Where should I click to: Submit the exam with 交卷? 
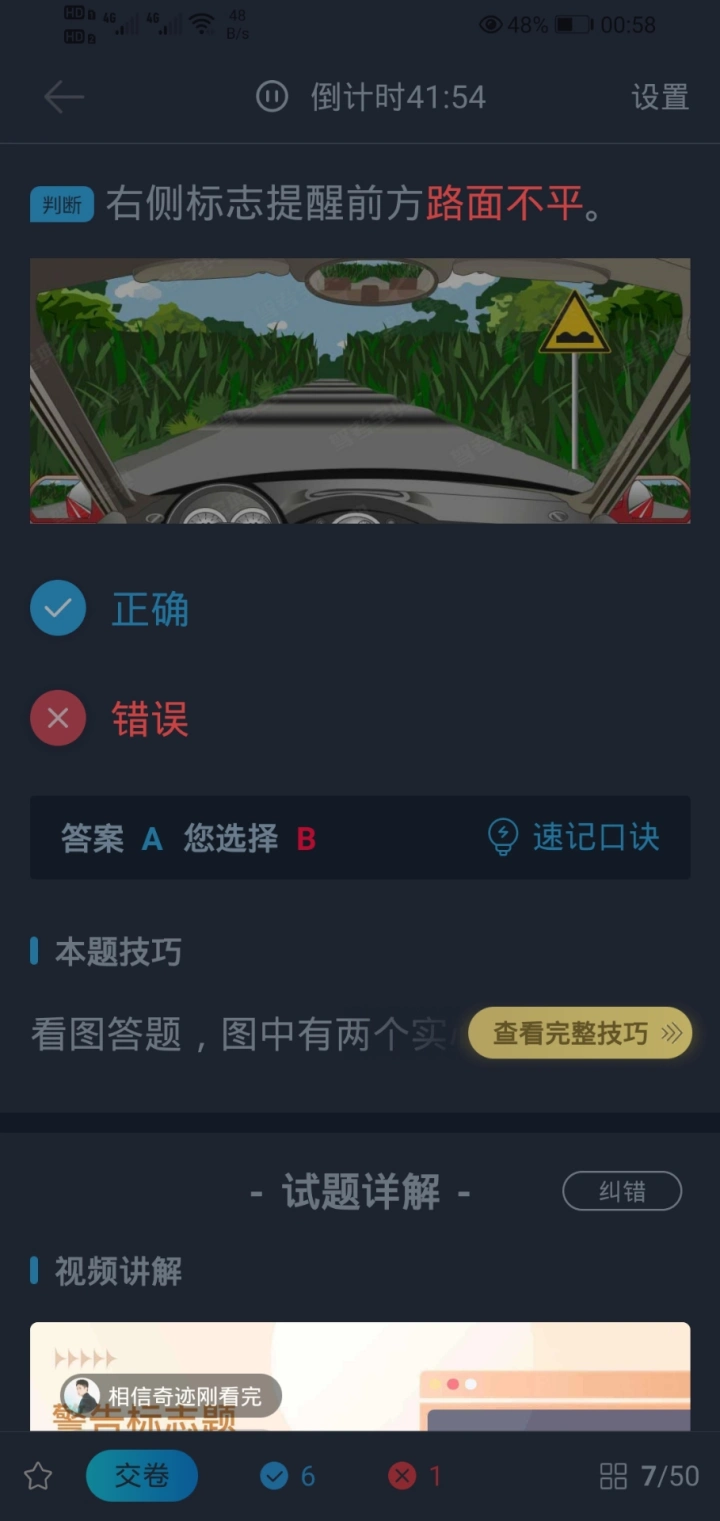pyautogui.click(x=142, y=1476)
